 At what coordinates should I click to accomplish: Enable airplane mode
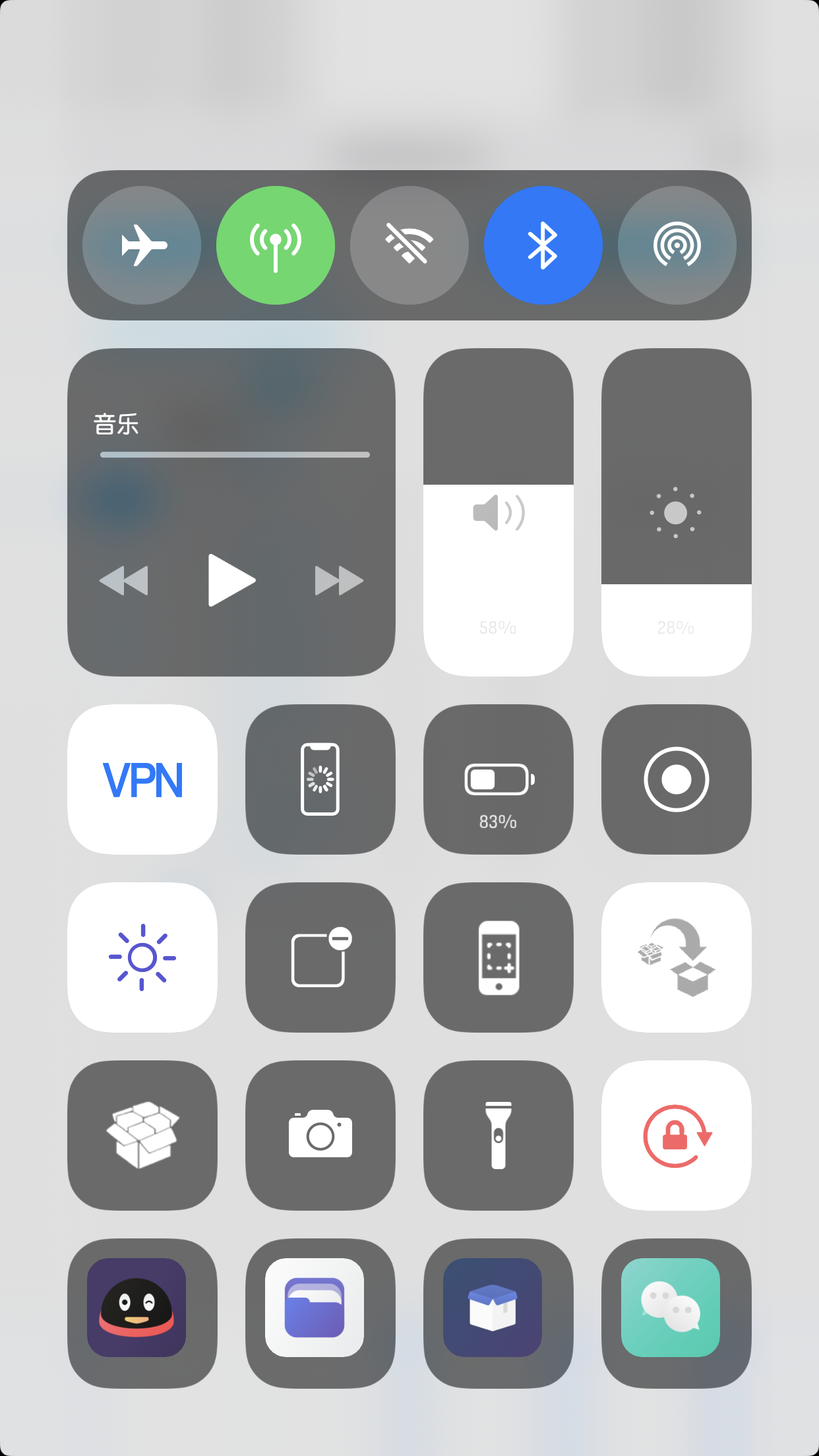click(142, 245)
